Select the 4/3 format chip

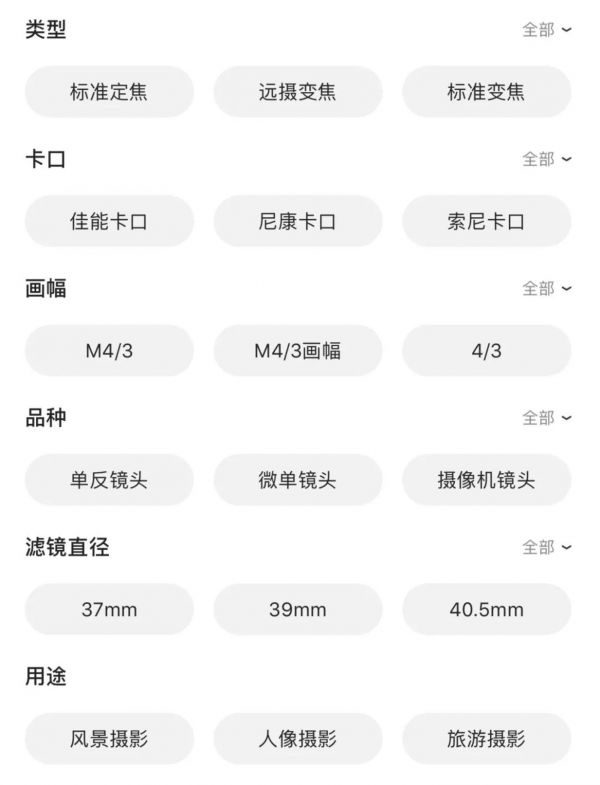(486, 351)
